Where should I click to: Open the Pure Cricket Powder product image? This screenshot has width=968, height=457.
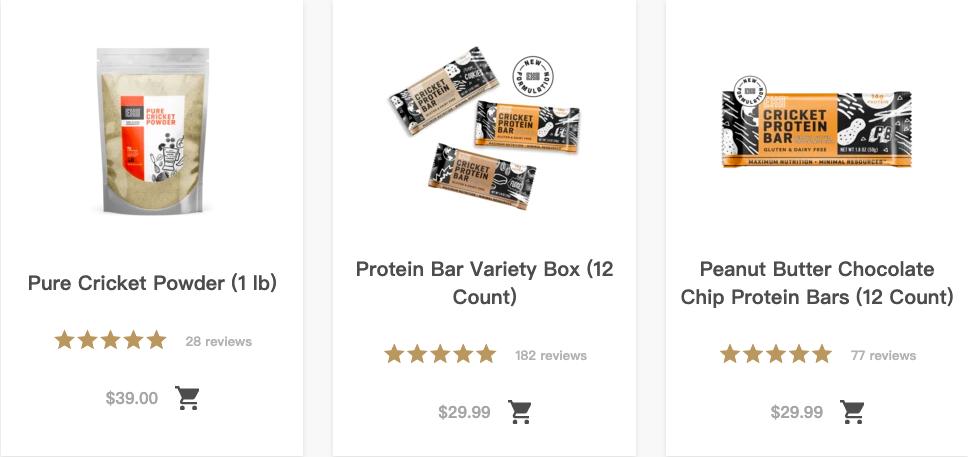click(152, 130)
